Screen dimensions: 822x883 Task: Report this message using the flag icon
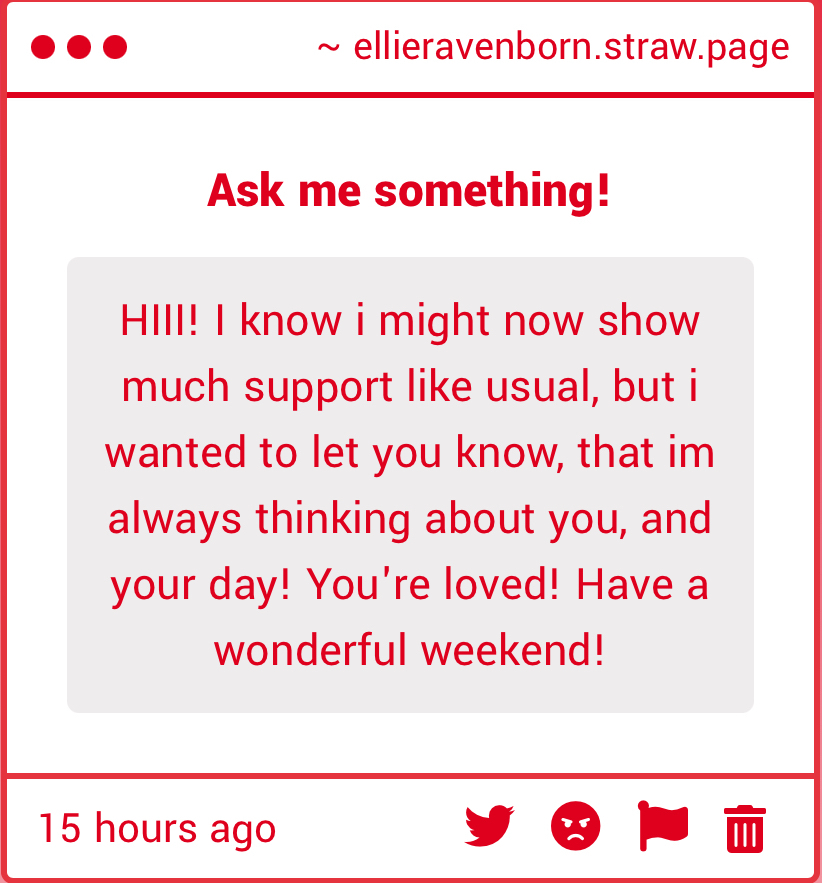pos(662,827)
